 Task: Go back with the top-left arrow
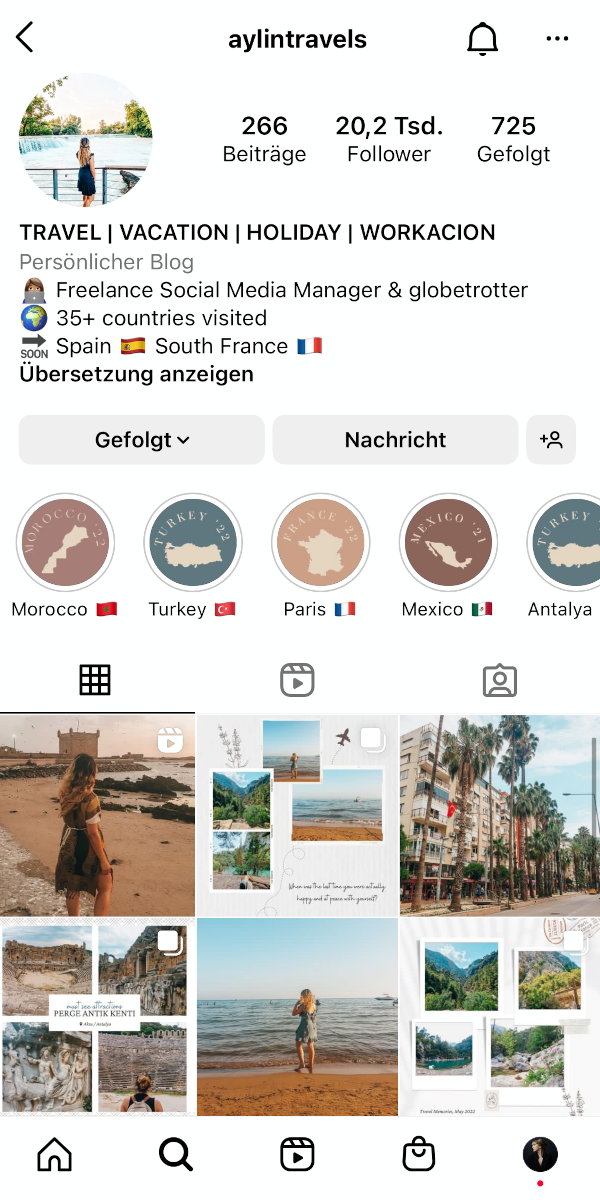(26, 39)
